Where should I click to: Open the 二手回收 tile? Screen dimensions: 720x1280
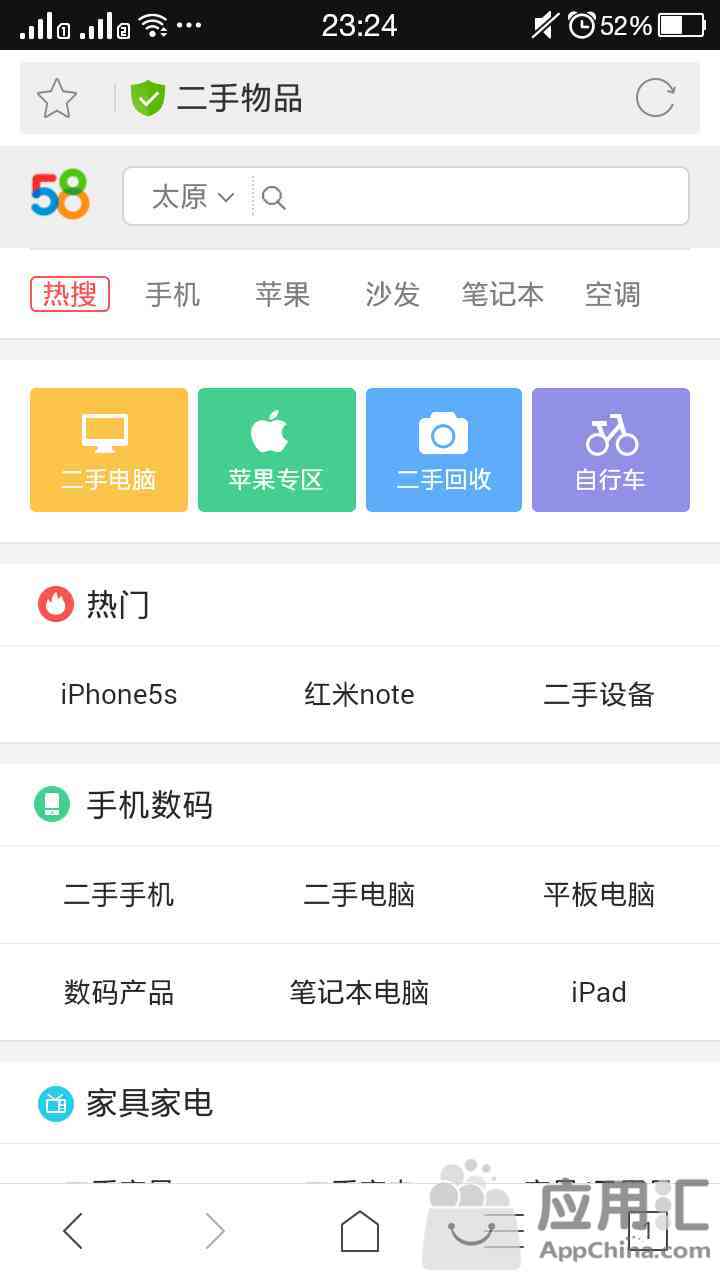pos(444,450)
